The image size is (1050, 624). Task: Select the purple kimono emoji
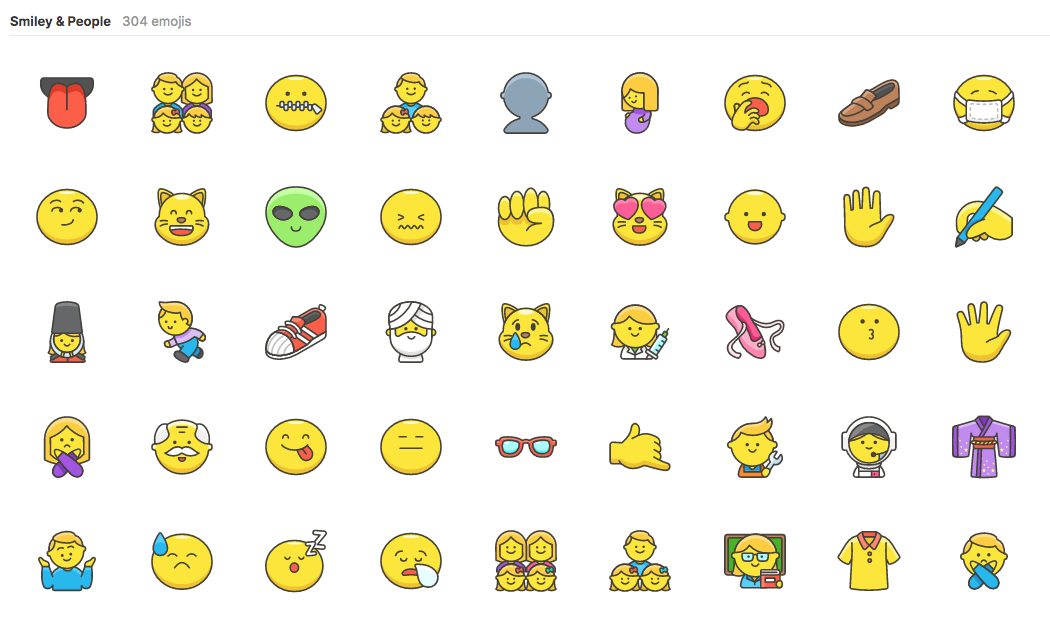click(x=983, y=446)
